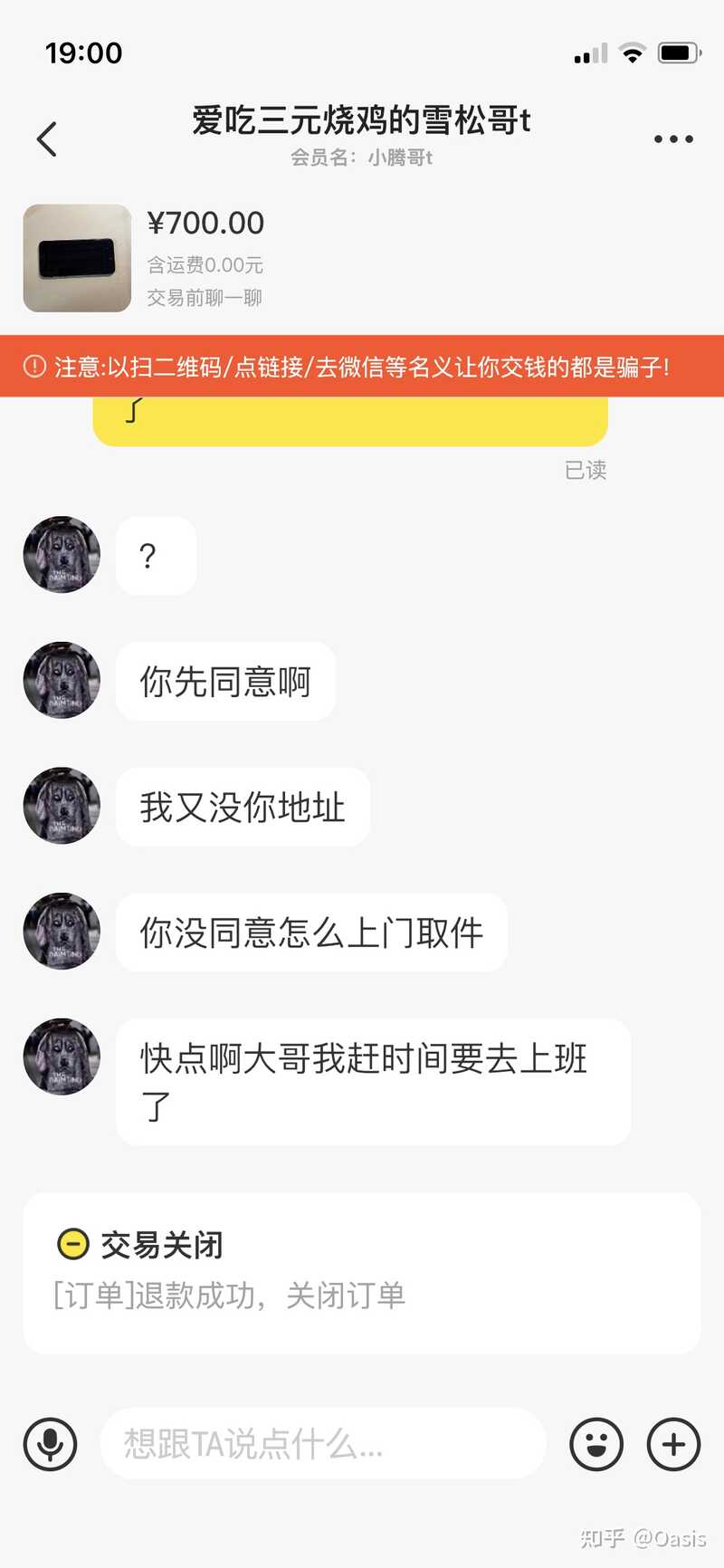View the avatar next to 你先同意啊
Screen dimensions: 724x1568
click(x=62, y=681)
